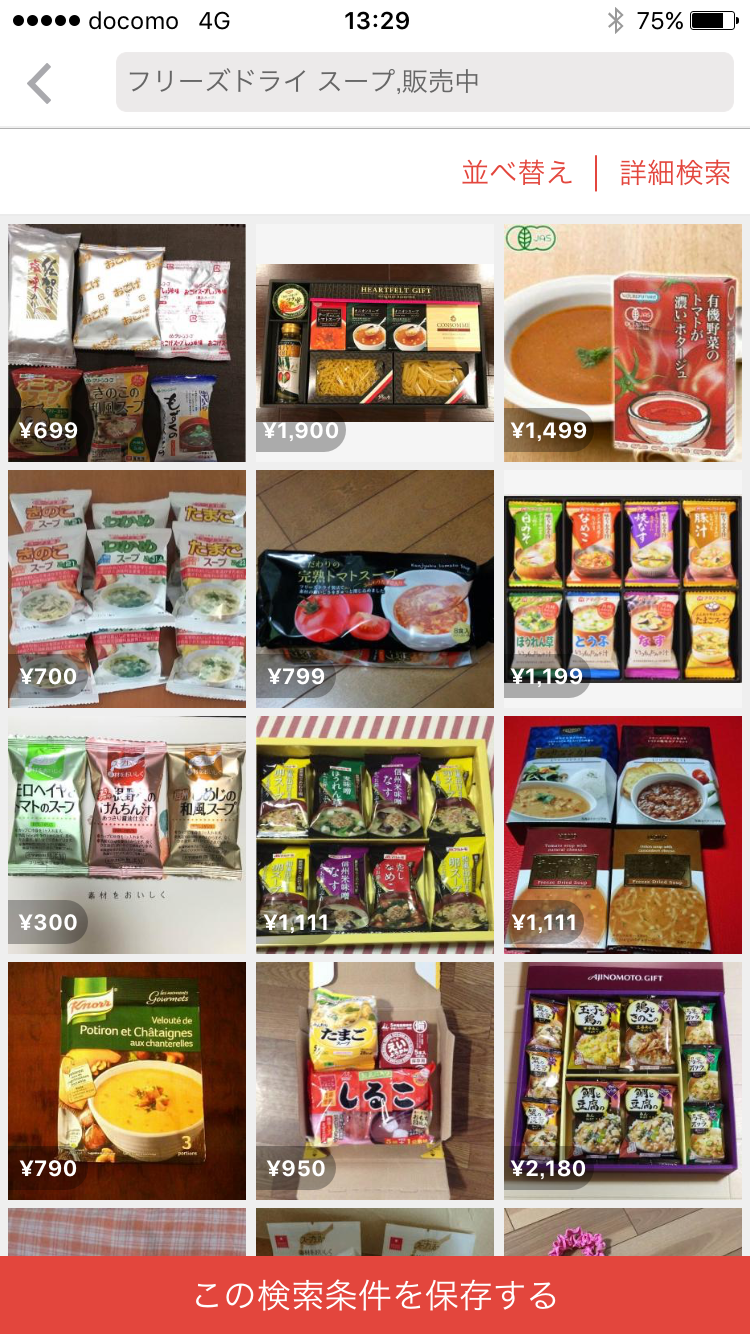
Task: View the ¥1,111 red-background soup gift
Action: pyautogui.click(x=623, y=835)
